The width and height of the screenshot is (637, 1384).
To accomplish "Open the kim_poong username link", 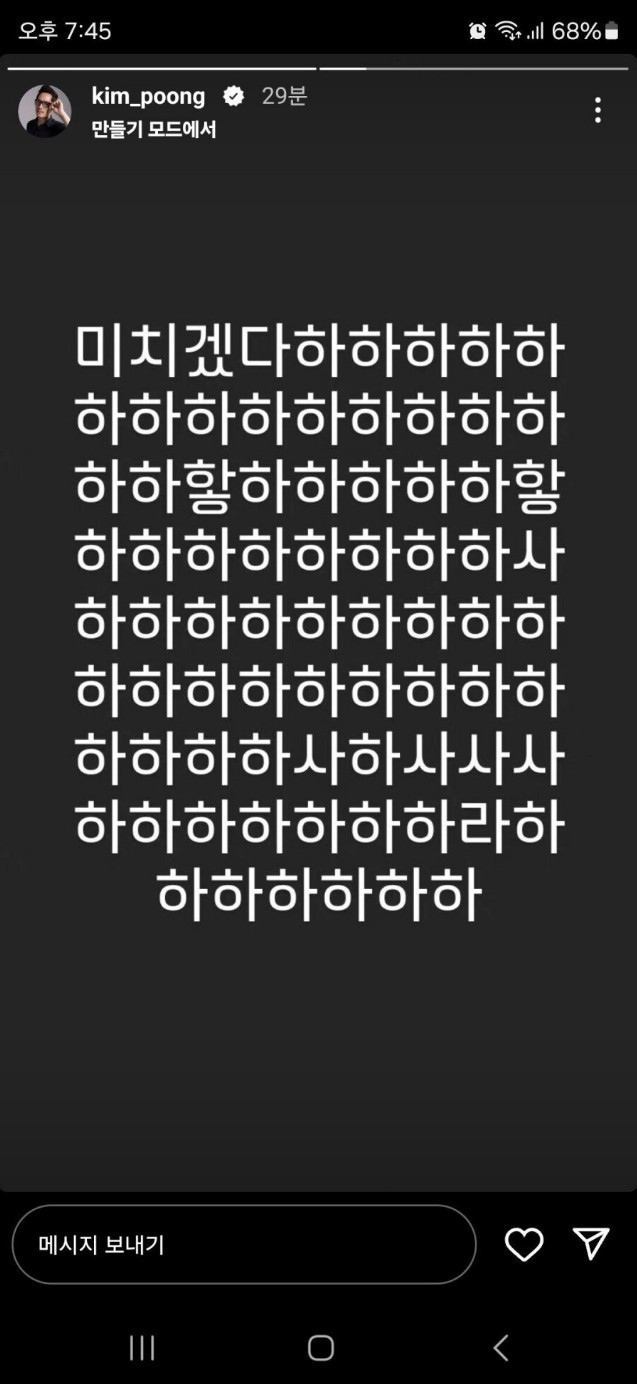I will click(x=148, y=96).
